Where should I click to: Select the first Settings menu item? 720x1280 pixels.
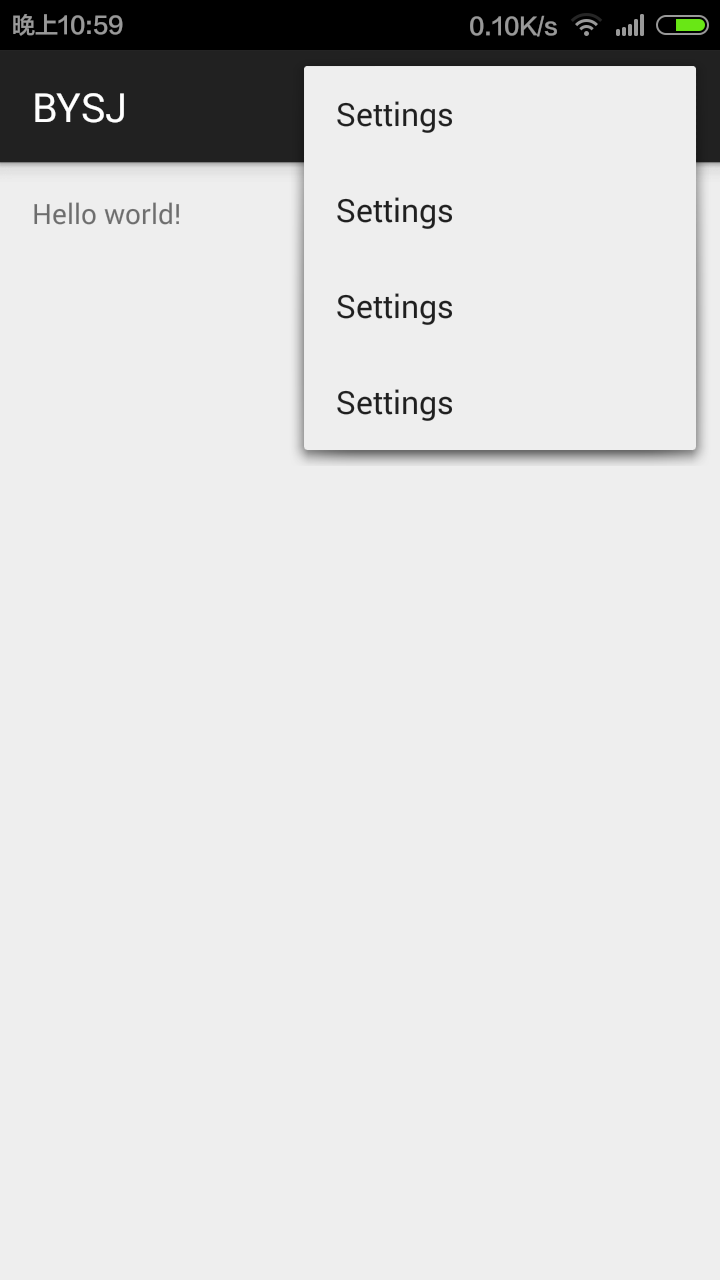(x=500, y=115)
